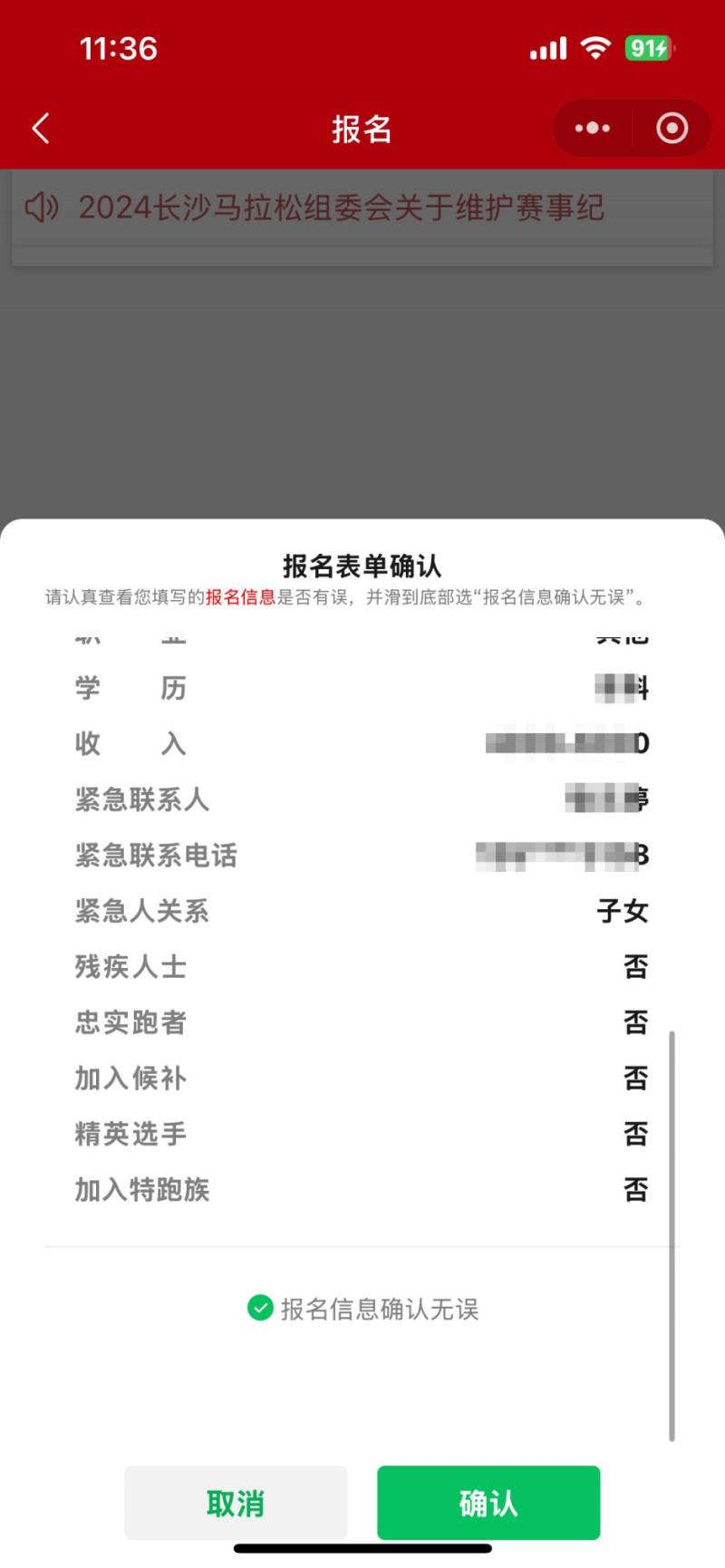Click the back arrow in the title bar
The height and width of the screenshot is (1568, 725).
pyautogui.click(x=40, y=128)
